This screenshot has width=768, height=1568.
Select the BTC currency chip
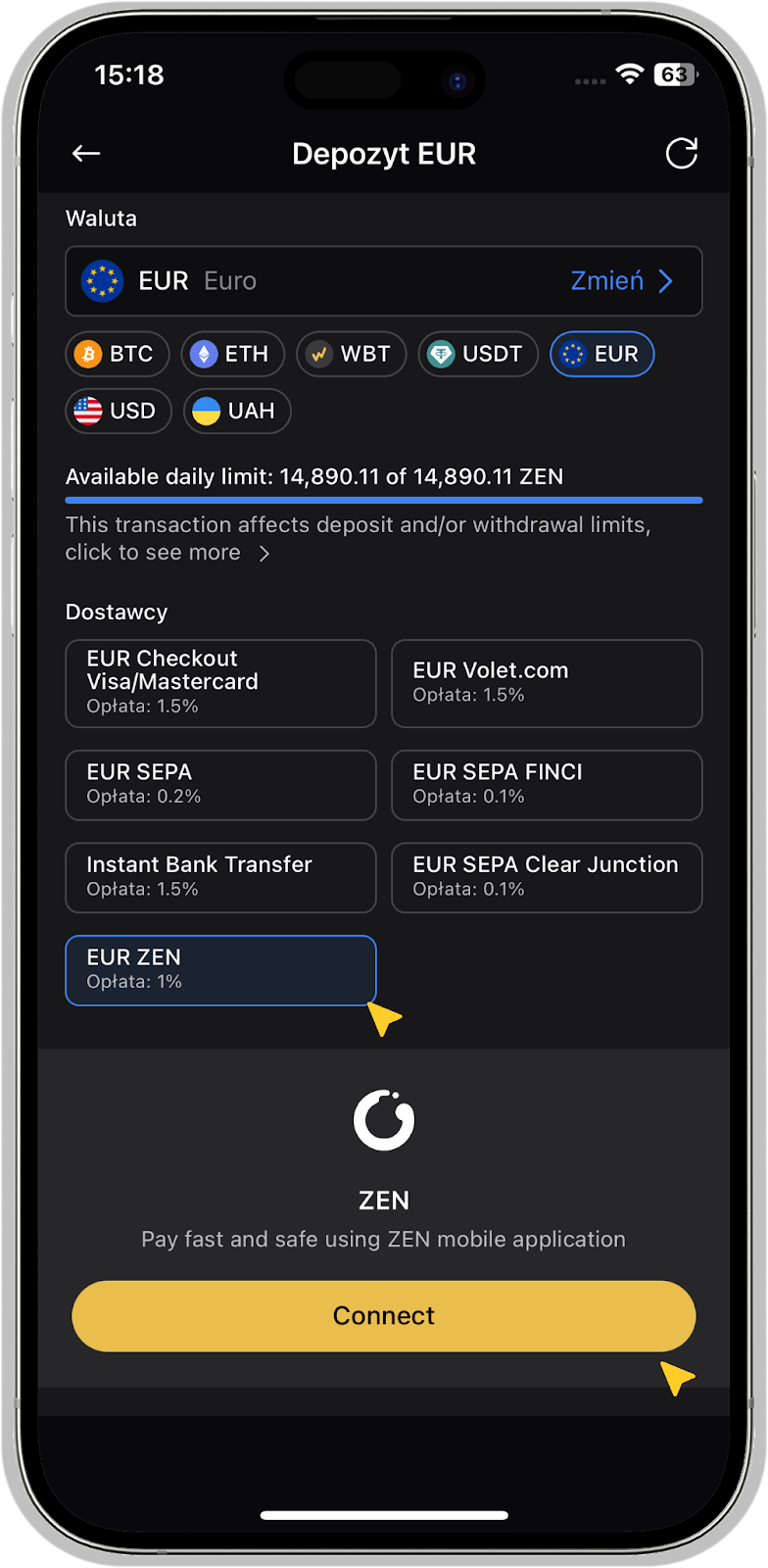(118, 354)
